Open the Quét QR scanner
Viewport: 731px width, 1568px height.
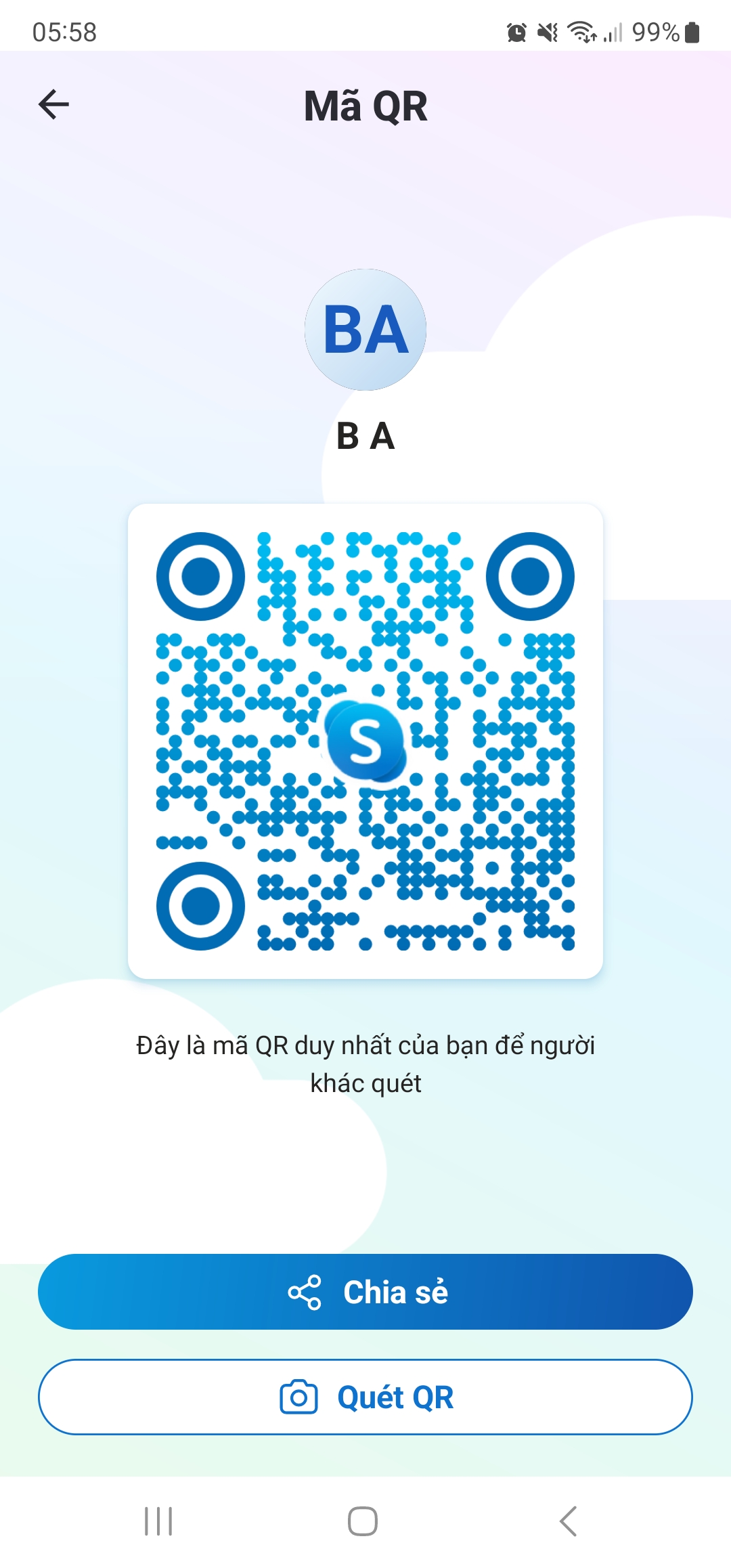(365, 1397)
